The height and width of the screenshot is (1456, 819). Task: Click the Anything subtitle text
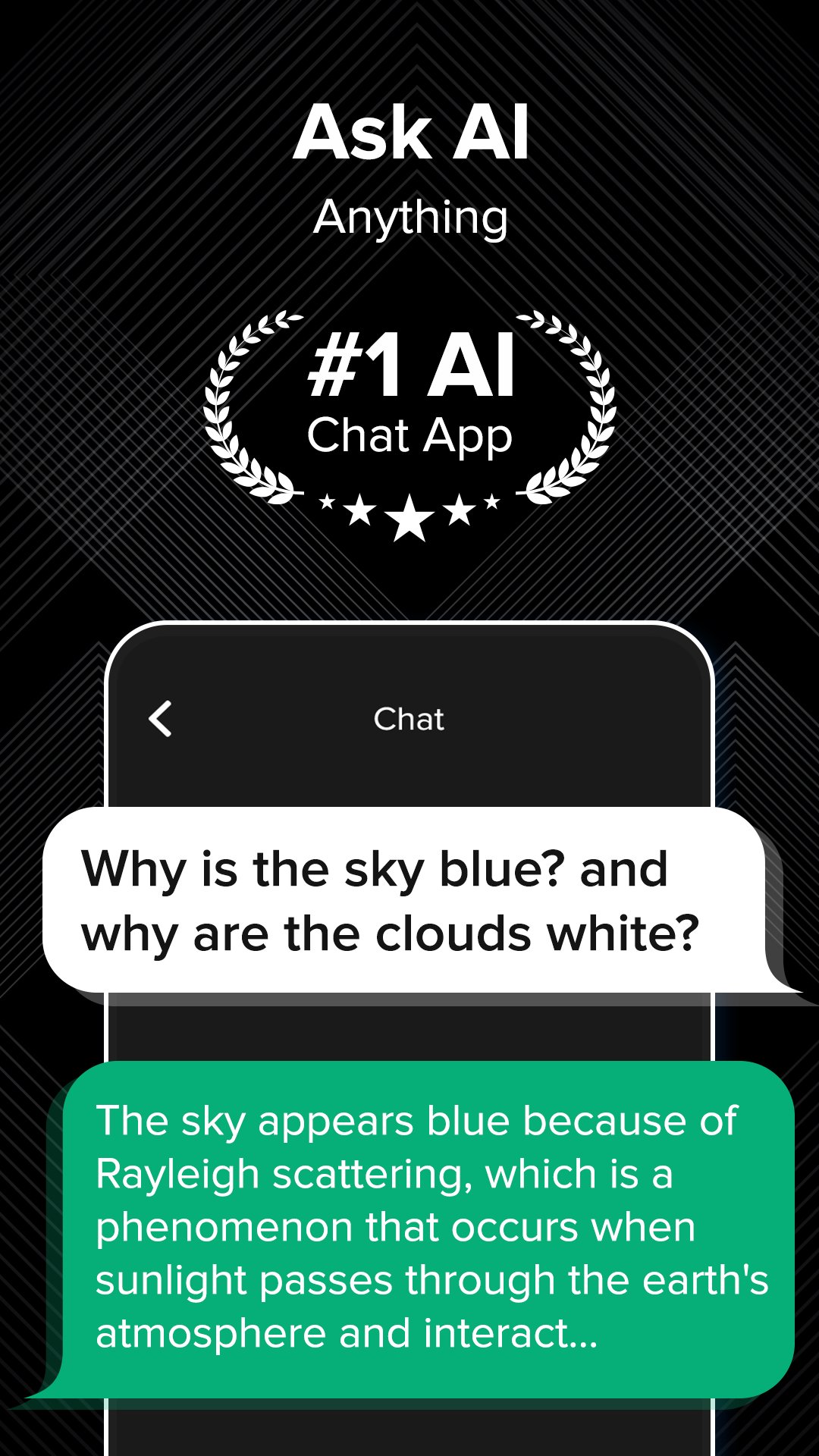[x=409, y=218]
